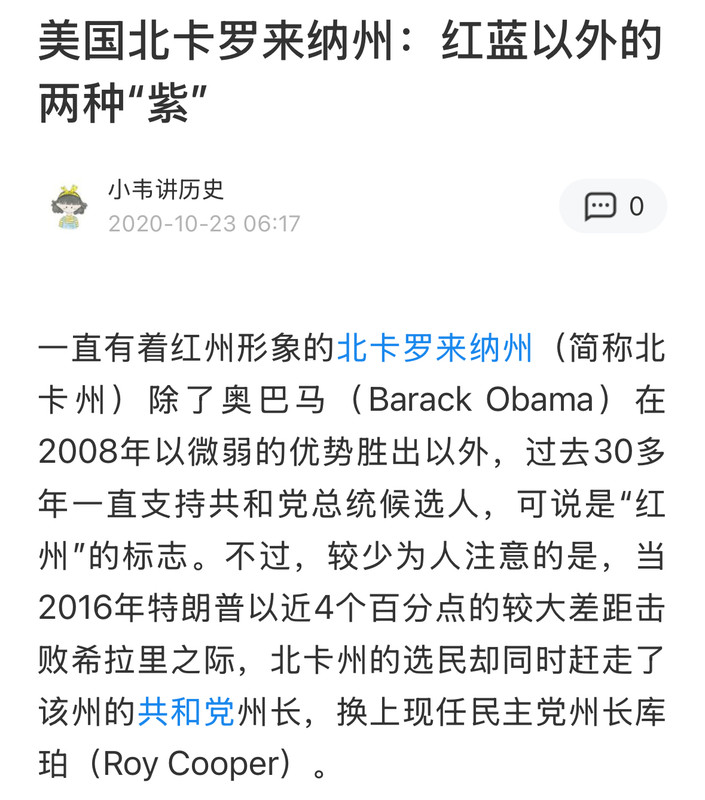Open author 小韦讲历史's profile avatar
The width and height of the screenshot is (705, 800).
click(x=70, y=206)
